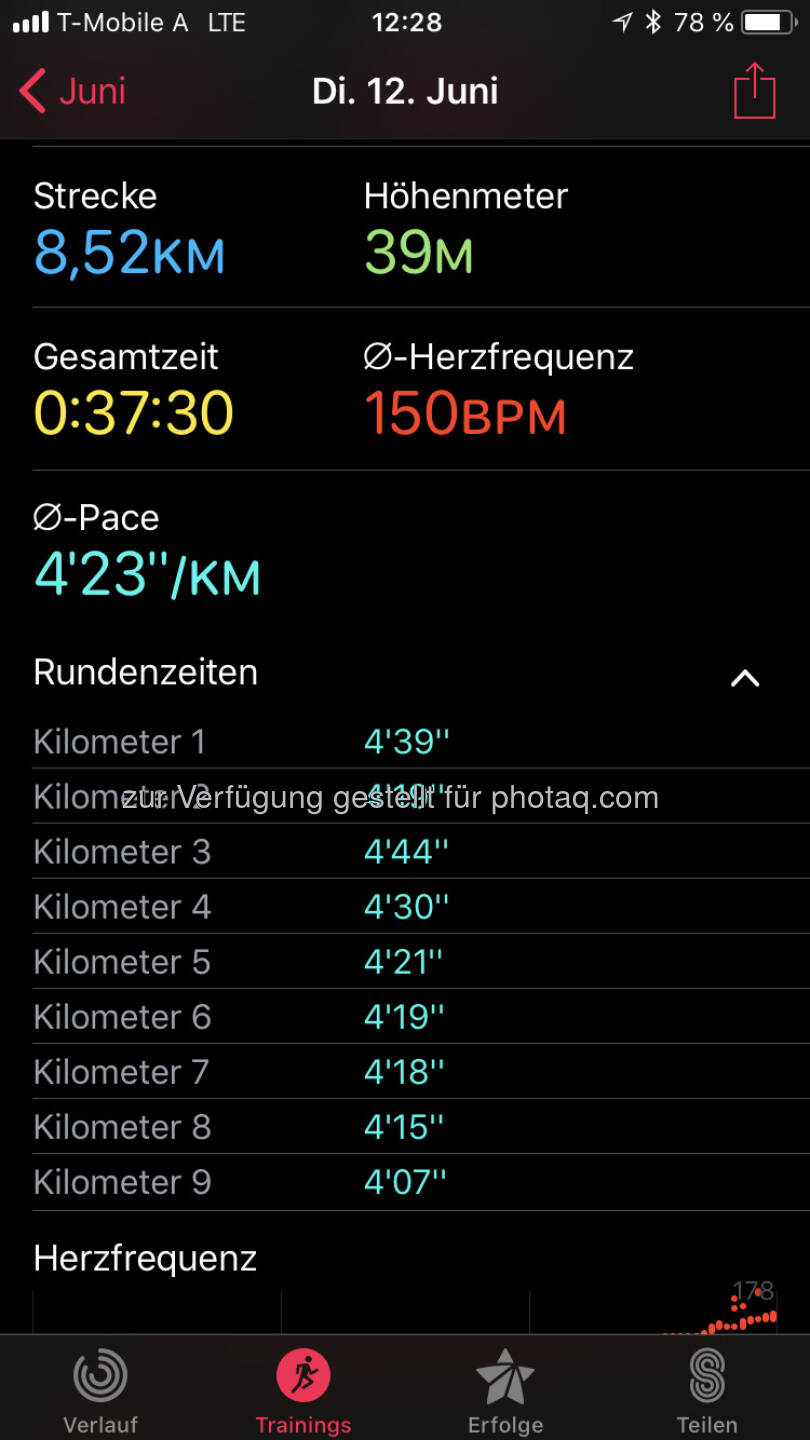The height and width of the screenshot is (1440, 810).
Task: Switch to the Verlauf tab
Action: [x=100, y=1390]
